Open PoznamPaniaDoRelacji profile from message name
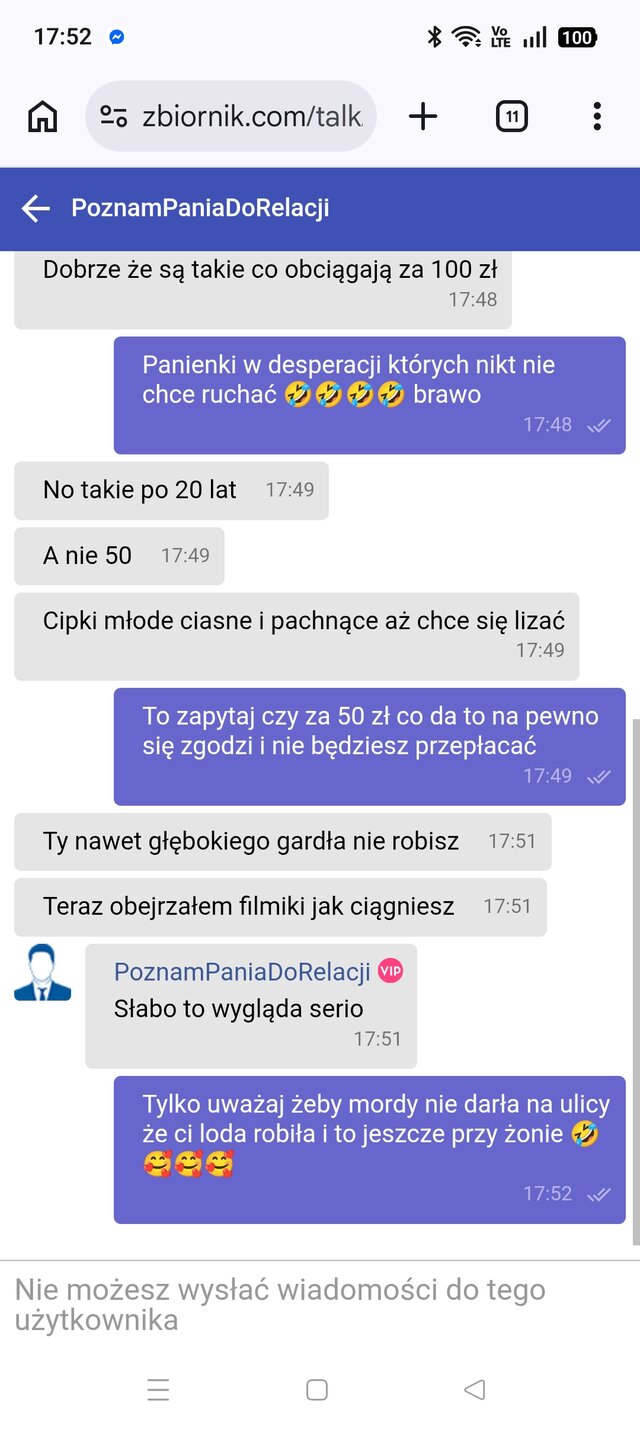Viewport: 640px width, 1429px height. click(242, 971)
